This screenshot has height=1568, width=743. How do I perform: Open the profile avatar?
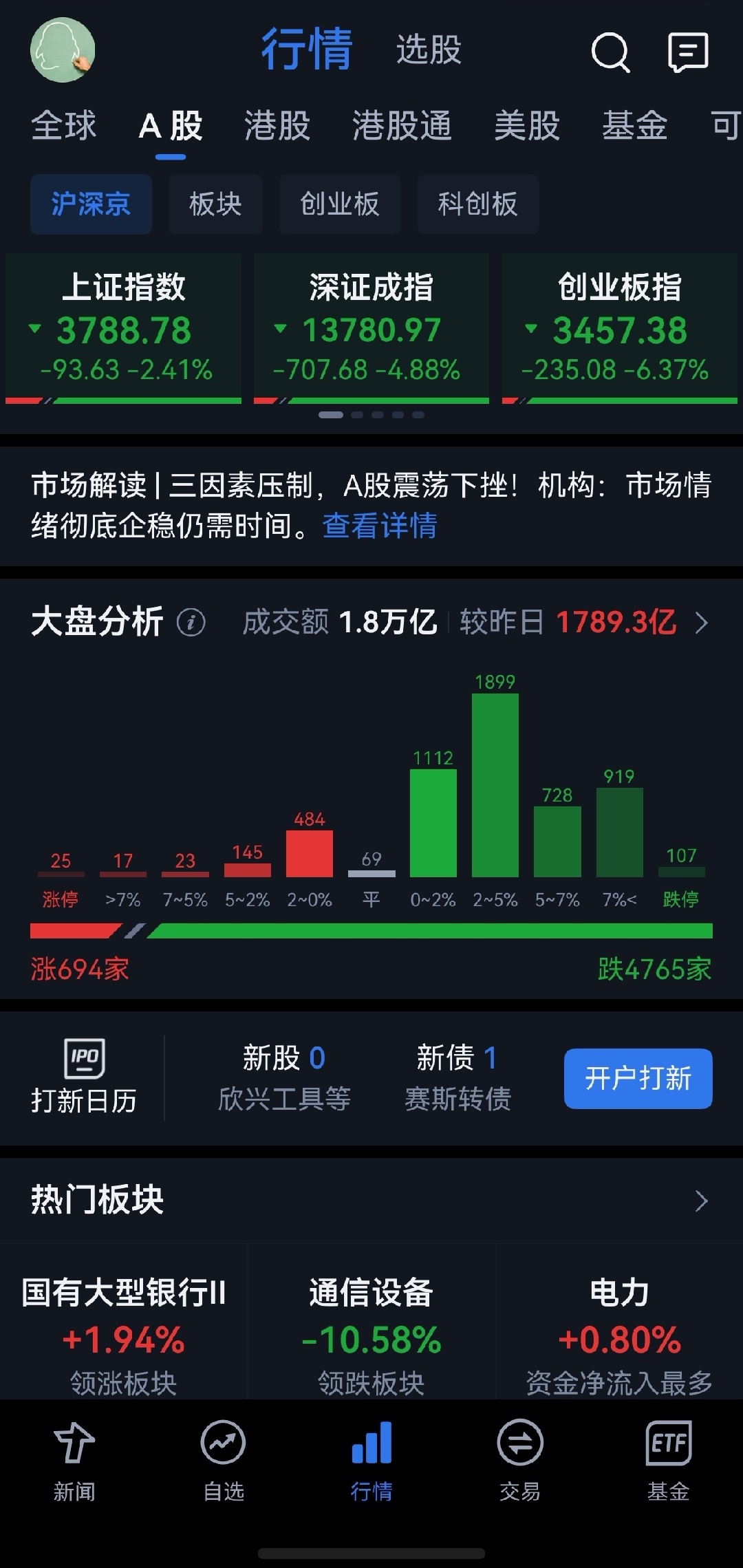coord(63,50)
